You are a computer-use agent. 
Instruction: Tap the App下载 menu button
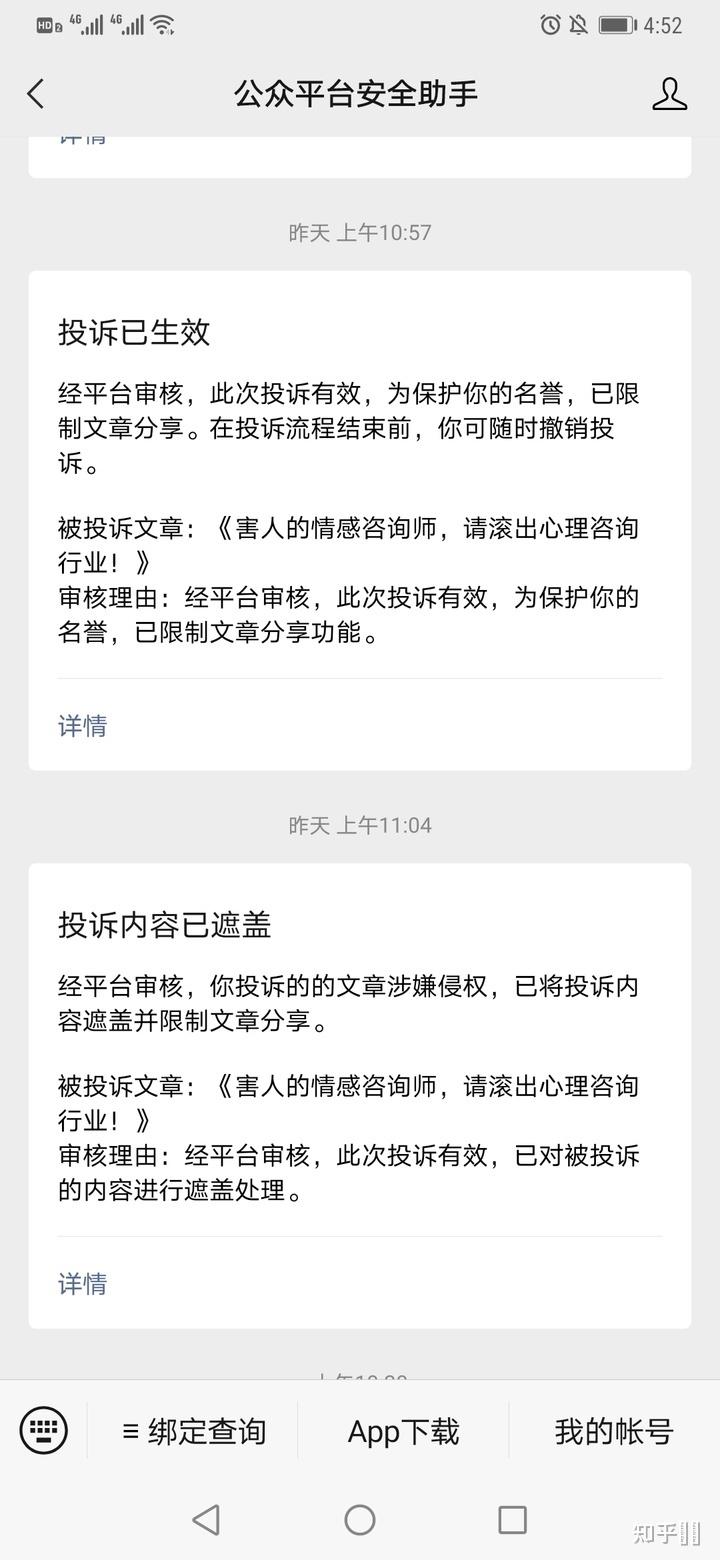[x=403, y=1431]
